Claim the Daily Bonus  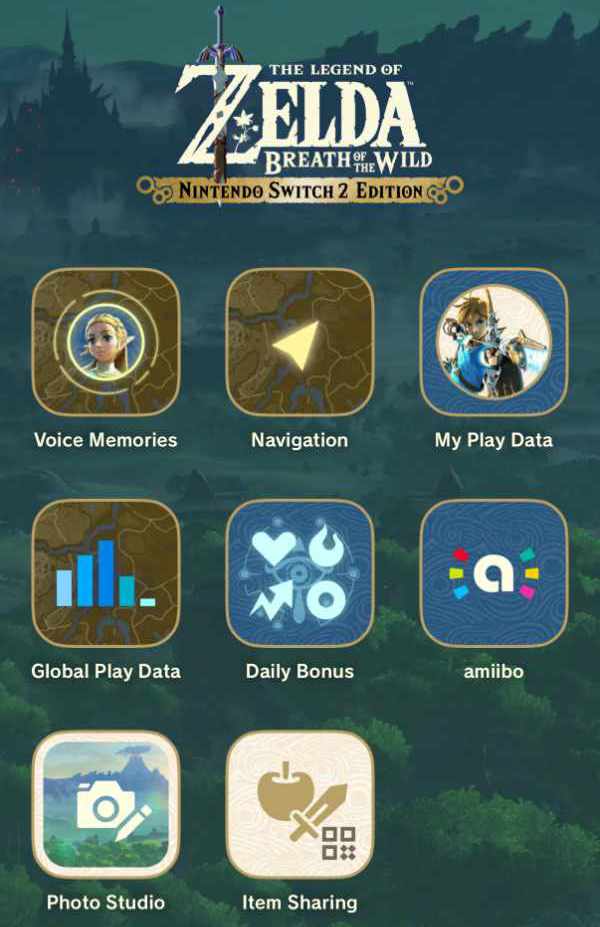click(300, 573)
